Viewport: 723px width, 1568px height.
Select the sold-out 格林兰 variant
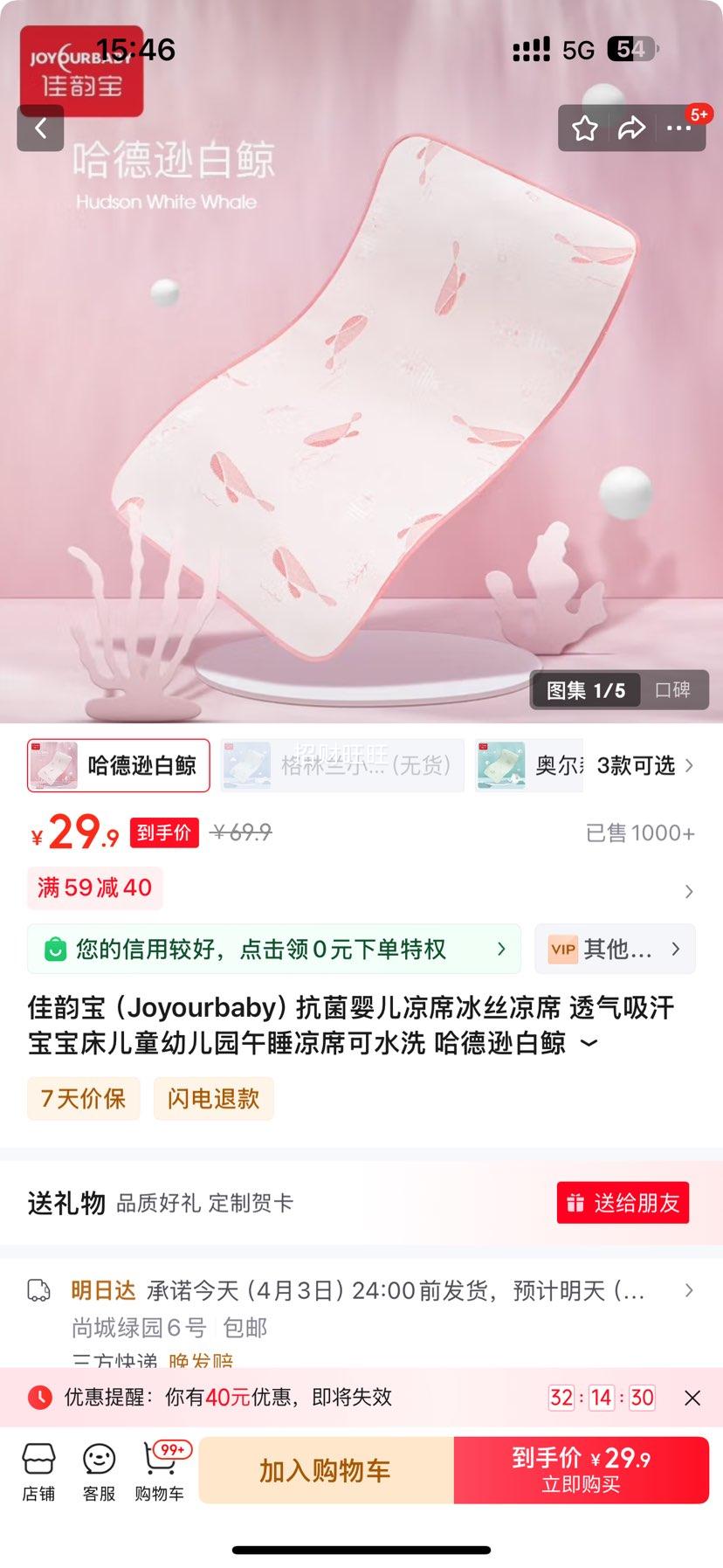pyautogui.click(x=342, y=764)
